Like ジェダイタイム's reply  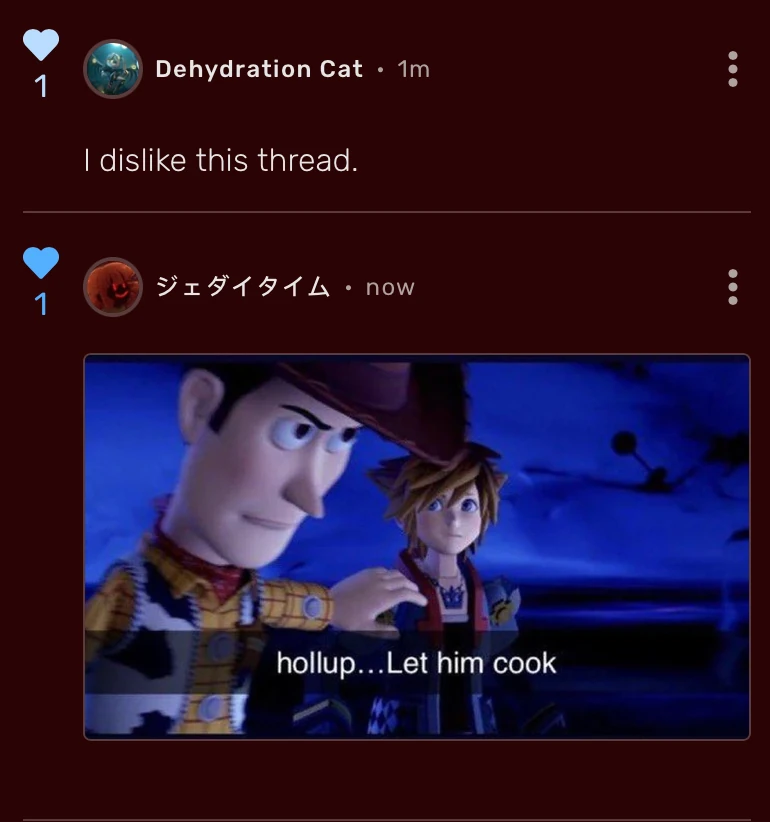41,264
